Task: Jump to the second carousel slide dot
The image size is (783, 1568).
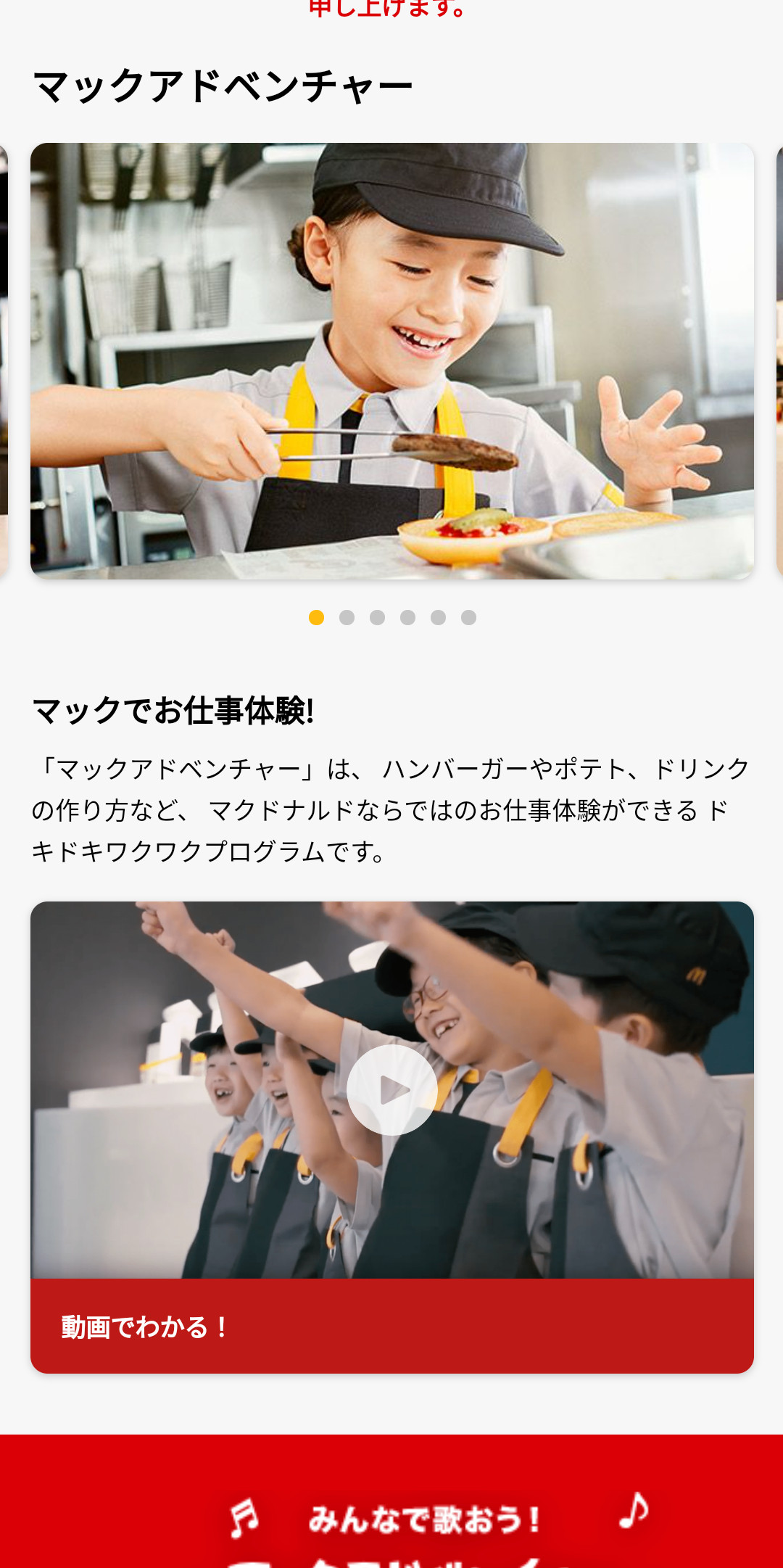Action: pyautogui.click(x=347, y=617)
